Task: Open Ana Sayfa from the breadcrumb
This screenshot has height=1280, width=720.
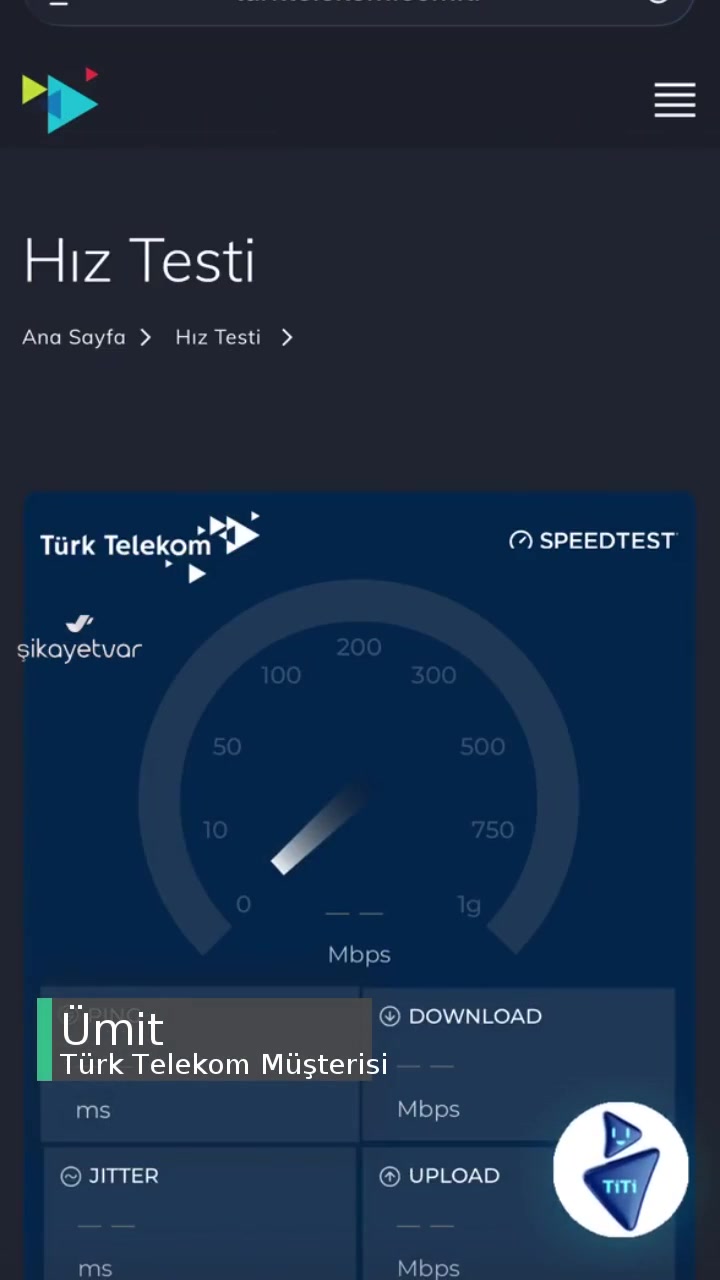Action: 73,337
